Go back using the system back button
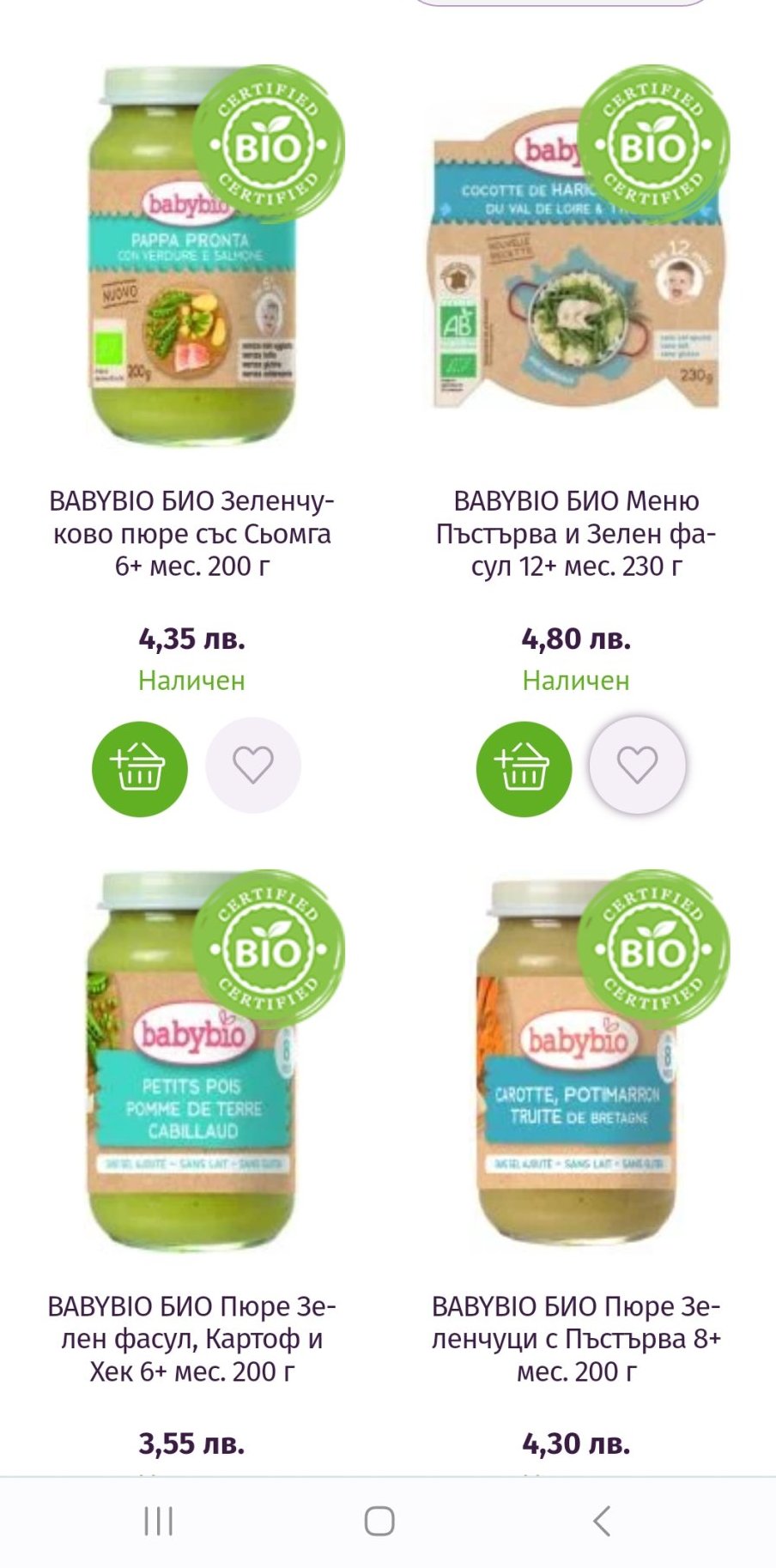The height and width of the screenshot is (1568, 776). click(x=602, y=1521)
